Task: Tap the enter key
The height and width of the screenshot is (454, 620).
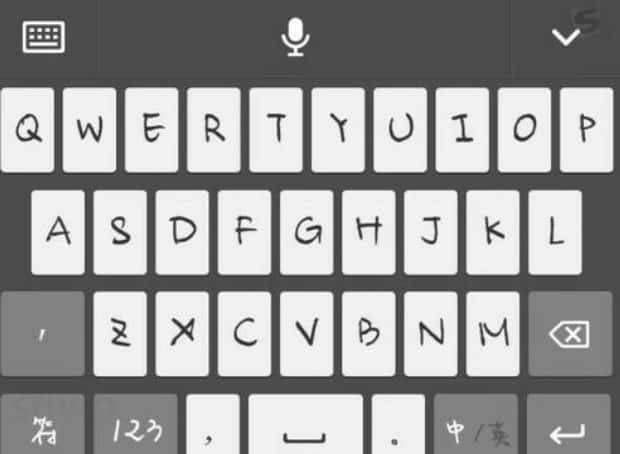Action: click(x=568, y=430)
